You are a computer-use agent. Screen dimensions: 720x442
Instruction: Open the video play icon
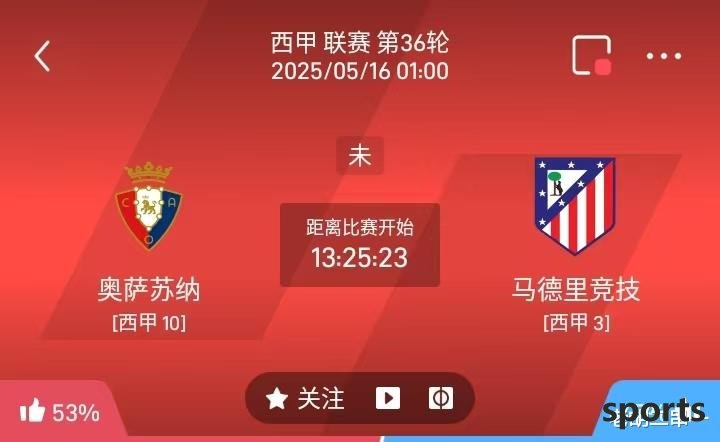[388, 398]
